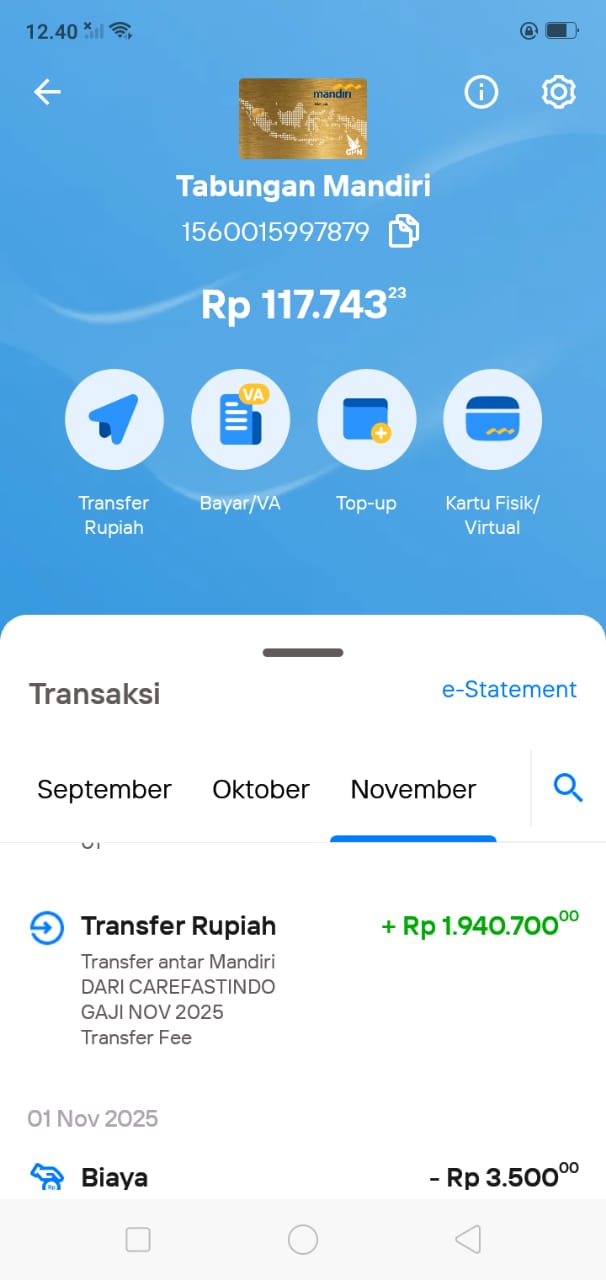
Task: Switch to the September tab
Action: (104, 789)
